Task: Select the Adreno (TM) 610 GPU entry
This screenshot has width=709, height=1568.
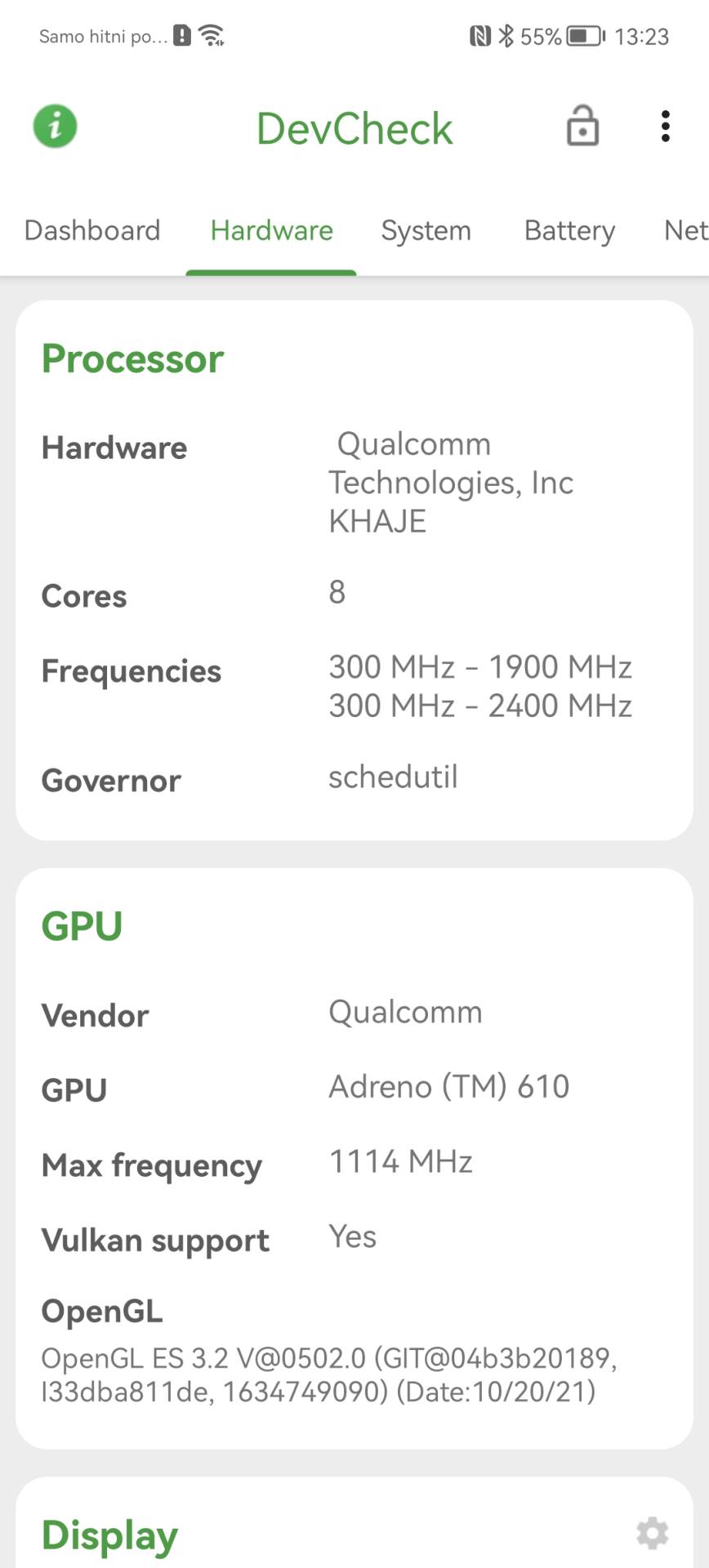Action: [x=449, y=1086]
